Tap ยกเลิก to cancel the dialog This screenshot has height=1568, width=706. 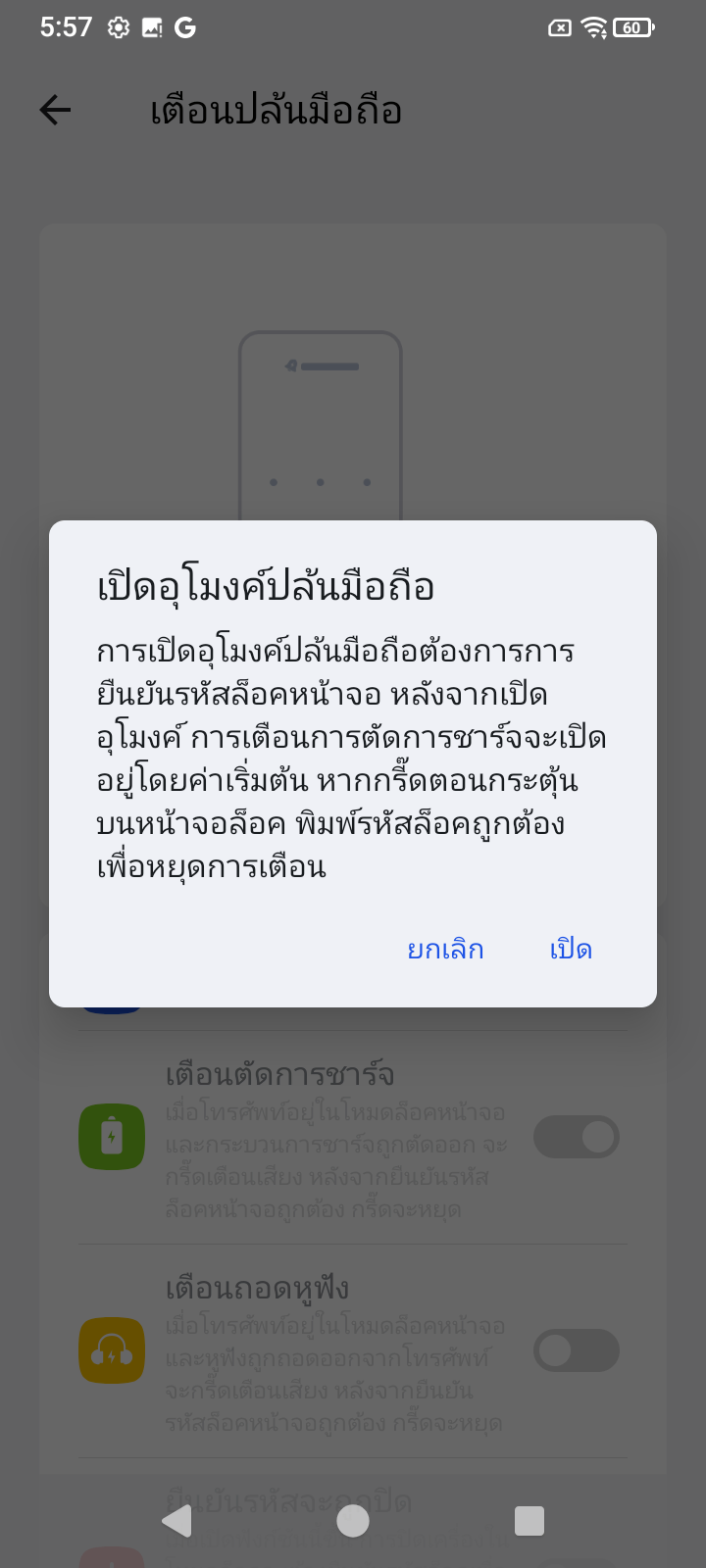445,950
